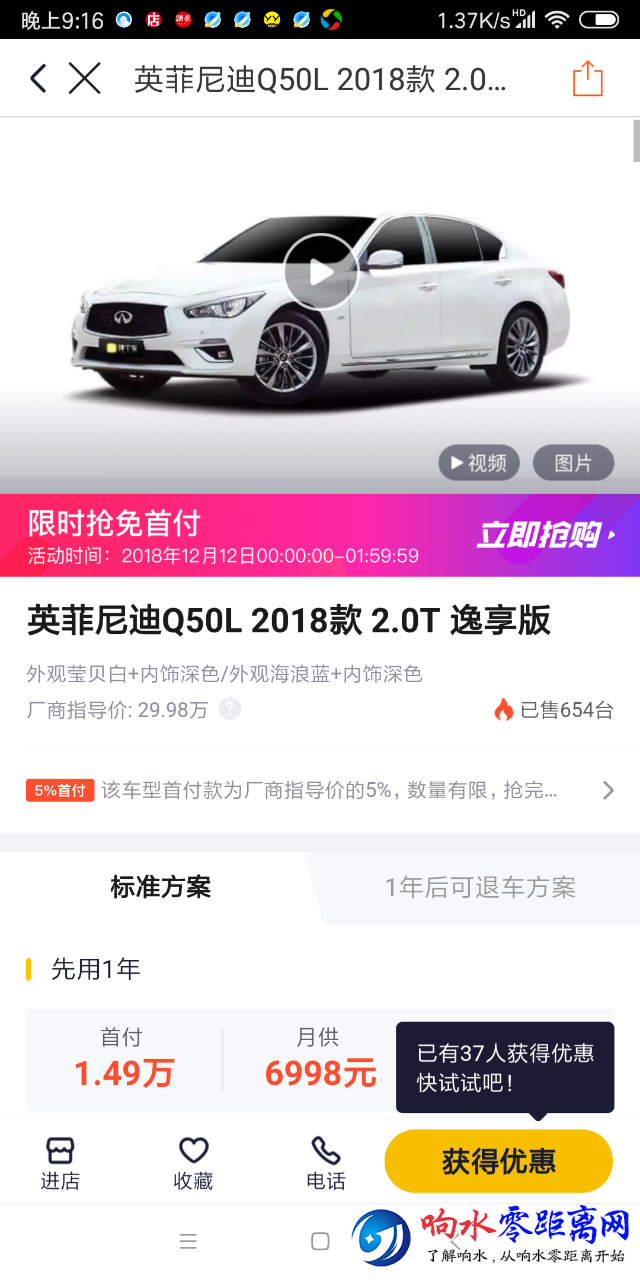Screen dimensions: 640x1280
Task: Tap 立即抢购 on the promo banner
Action: point(545,535)
